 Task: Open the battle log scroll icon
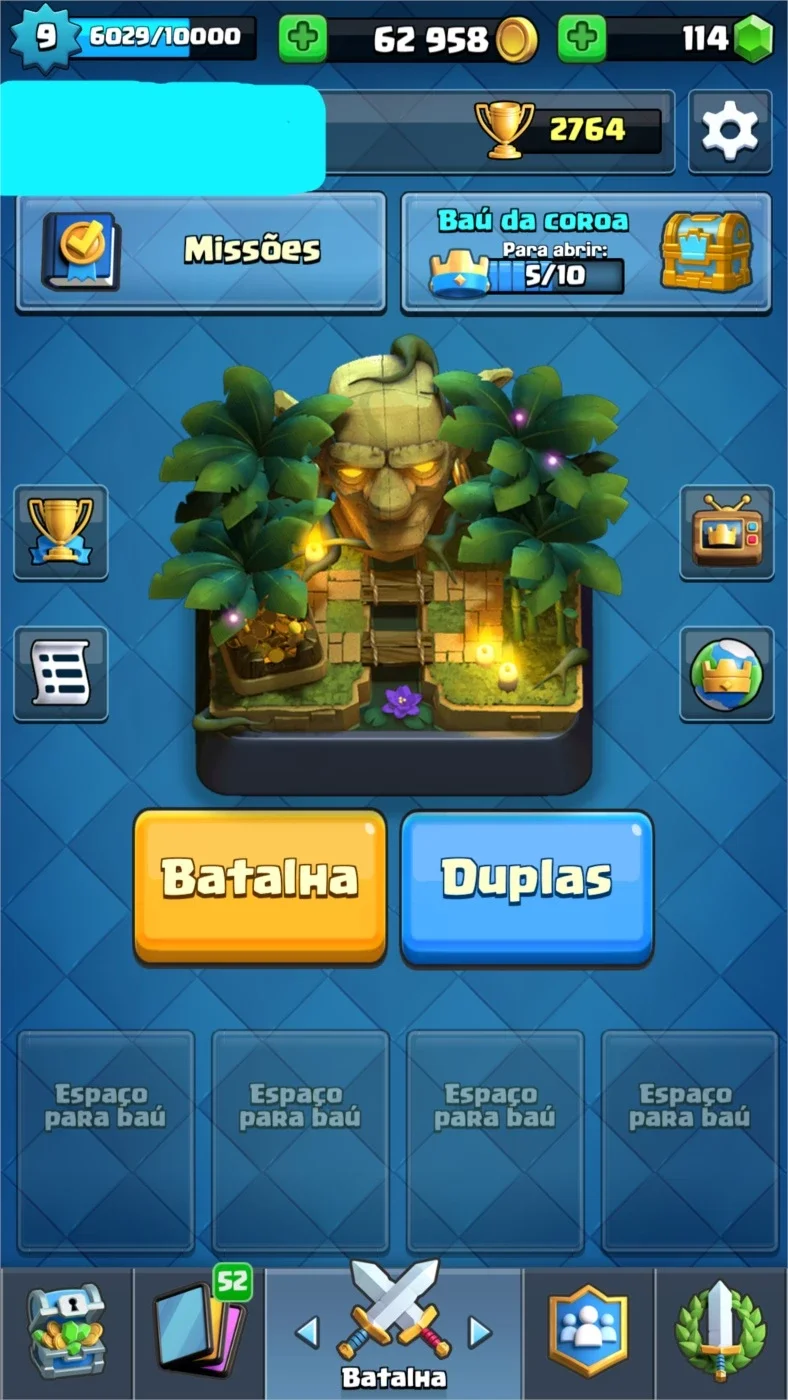coord(61,673)
